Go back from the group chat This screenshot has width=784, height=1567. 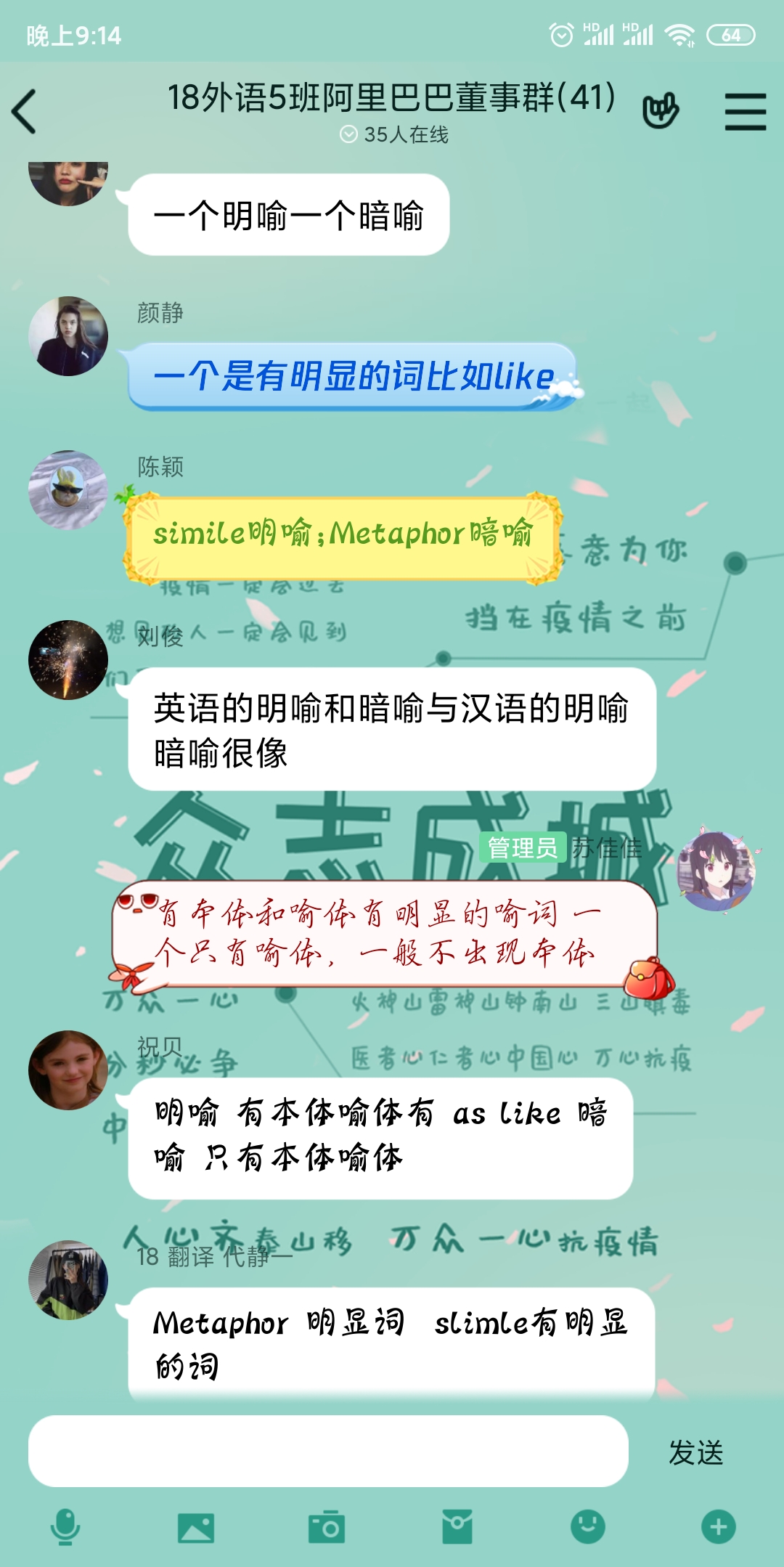click(25, 112)
